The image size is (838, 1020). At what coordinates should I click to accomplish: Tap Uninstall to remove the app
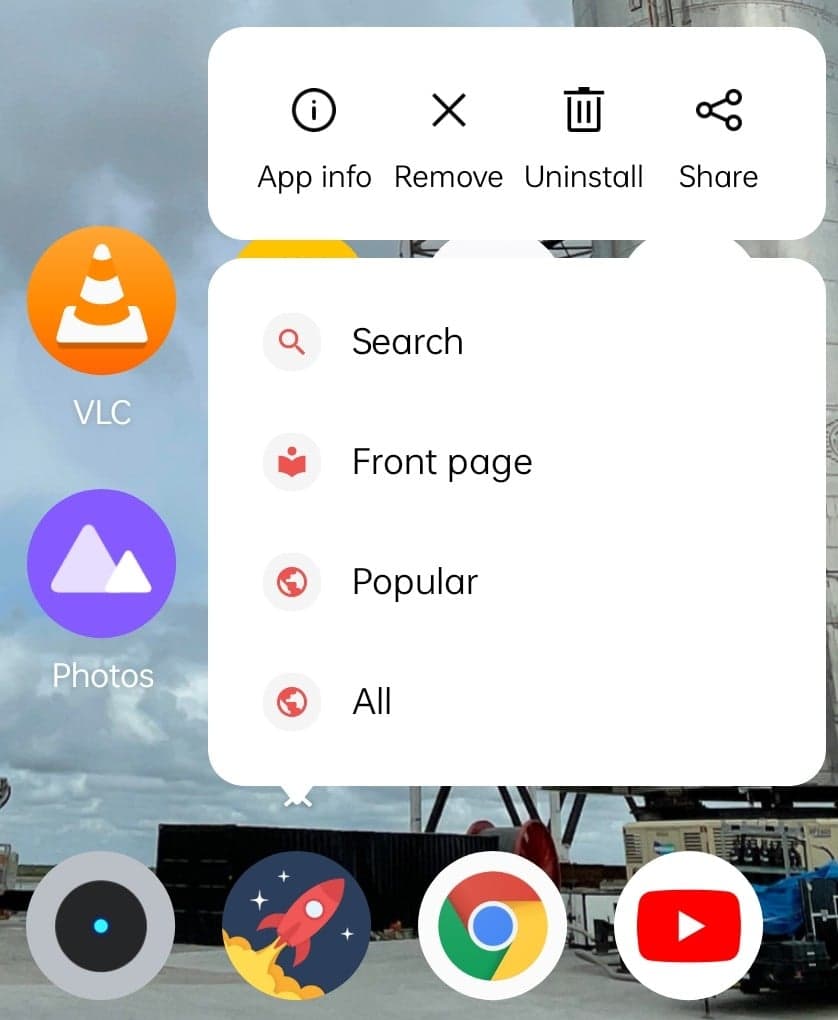point(583,176)
